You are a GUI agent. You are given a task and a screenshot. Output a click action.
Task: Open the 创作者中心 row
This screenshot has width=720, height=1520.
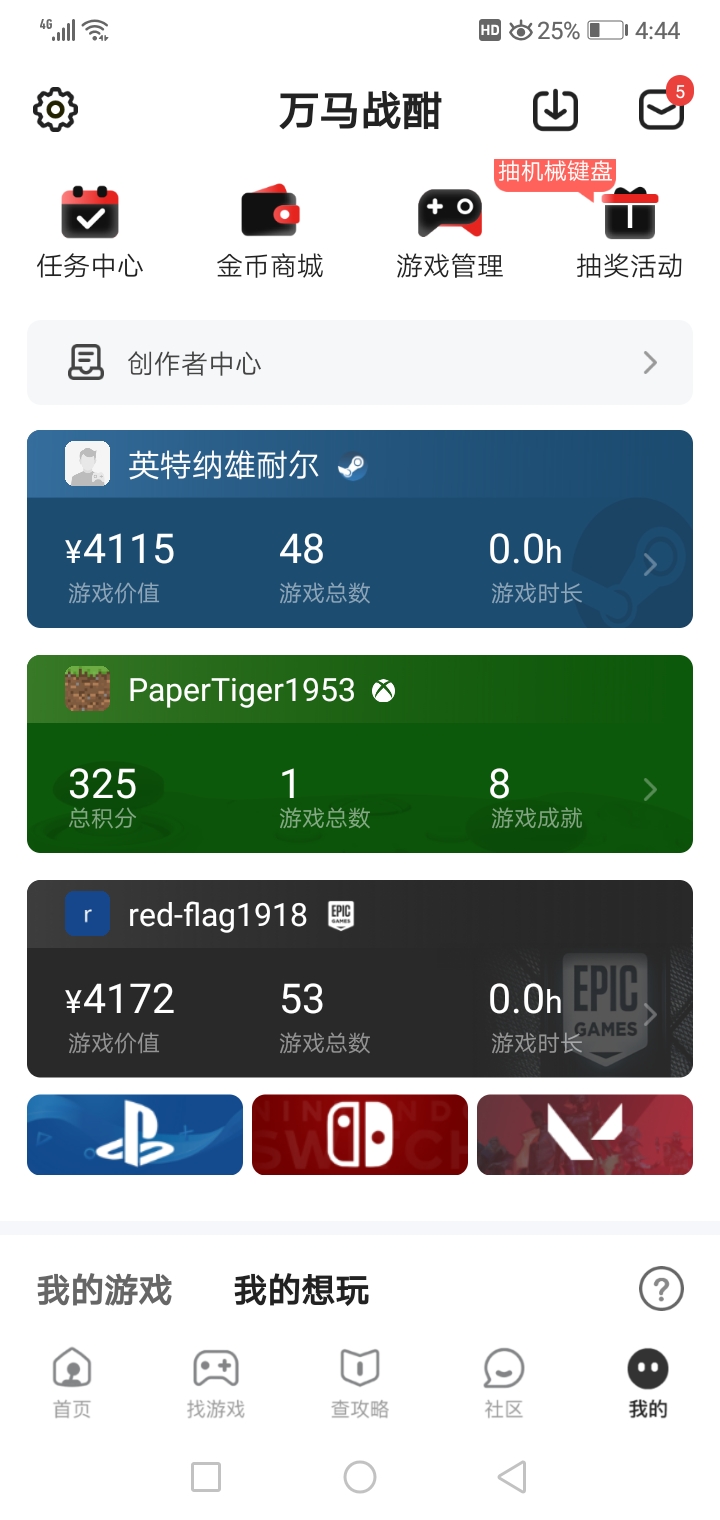pos(360,362)
